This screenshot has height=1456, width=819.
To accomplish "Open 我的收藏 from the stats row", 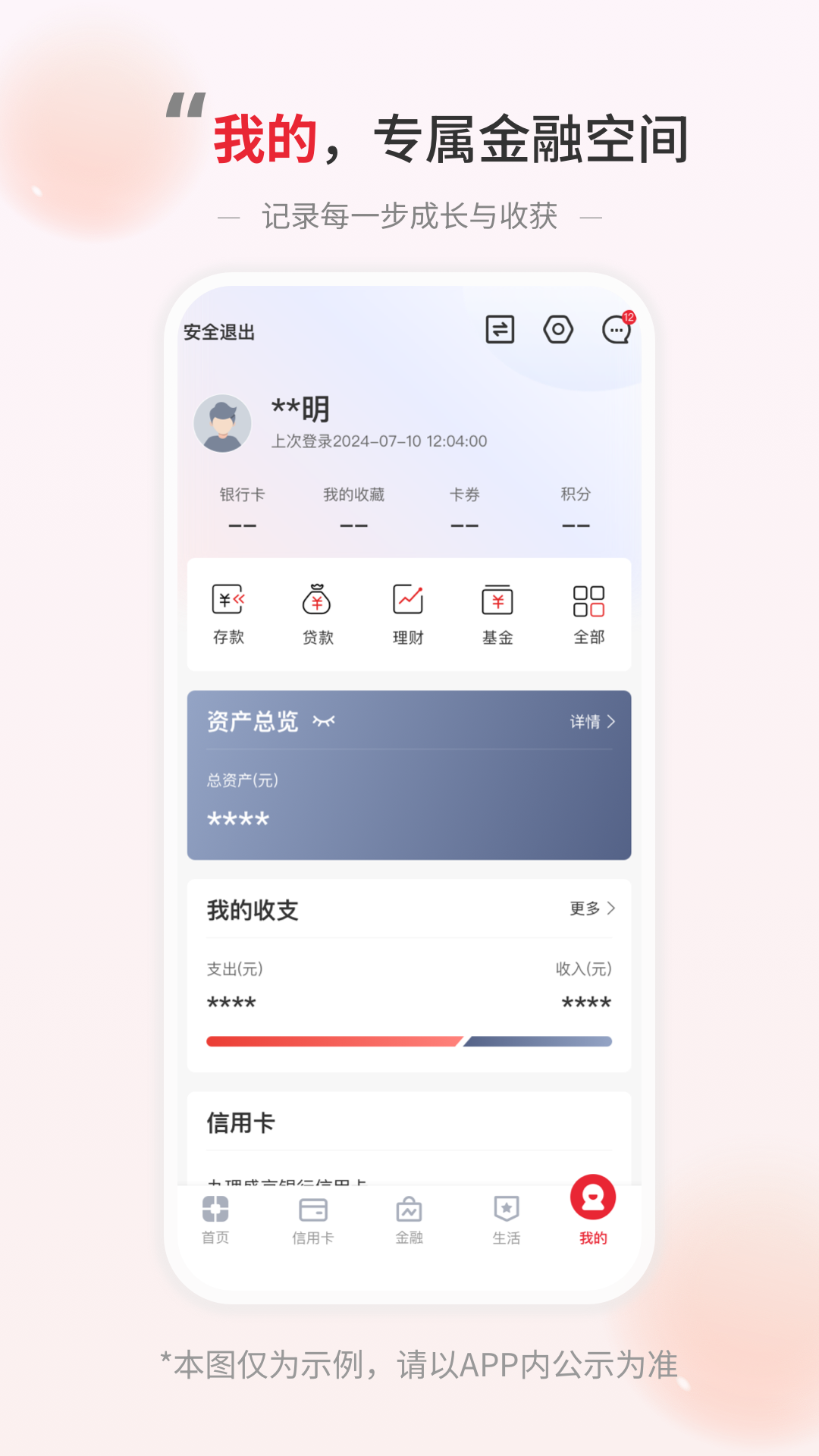I will click(x=355, y=494).
